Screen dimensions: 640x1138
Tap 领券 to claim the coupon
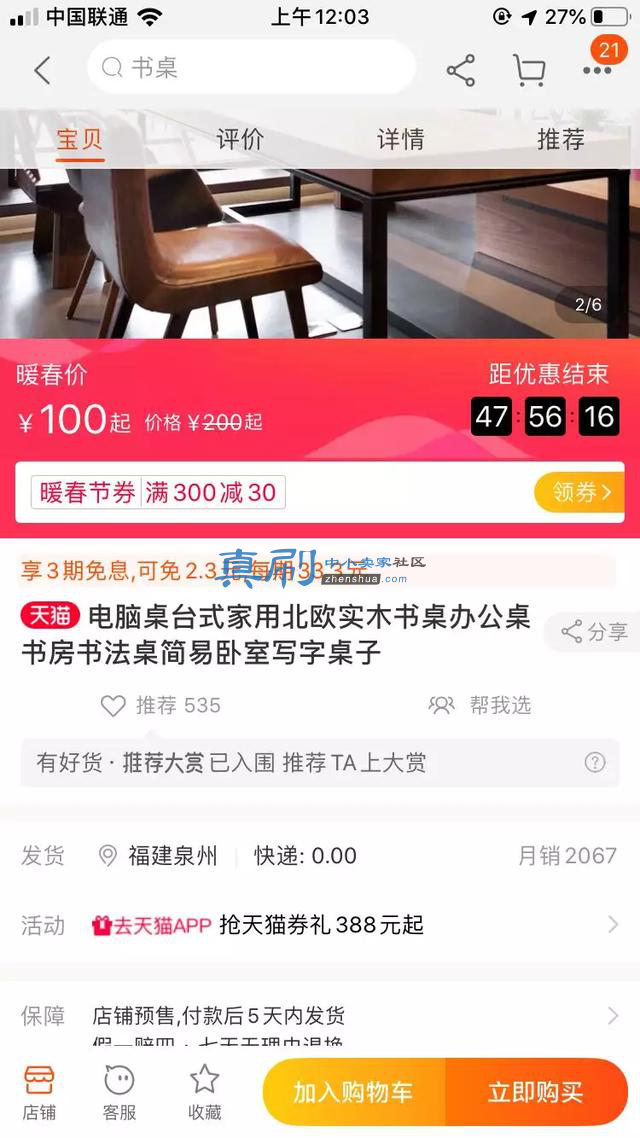point(579,492)
